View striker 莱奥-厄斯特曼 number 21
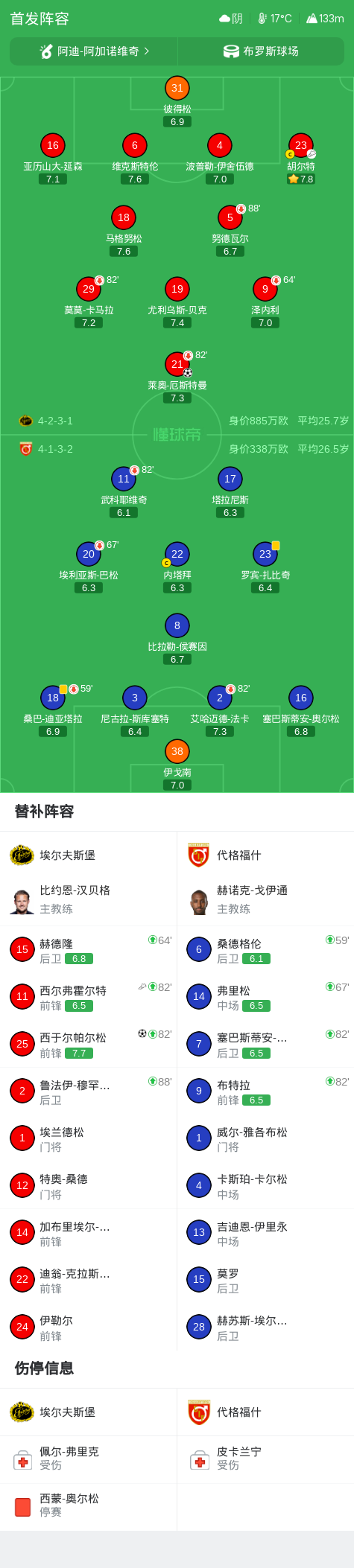 click(x=177, y=377)
